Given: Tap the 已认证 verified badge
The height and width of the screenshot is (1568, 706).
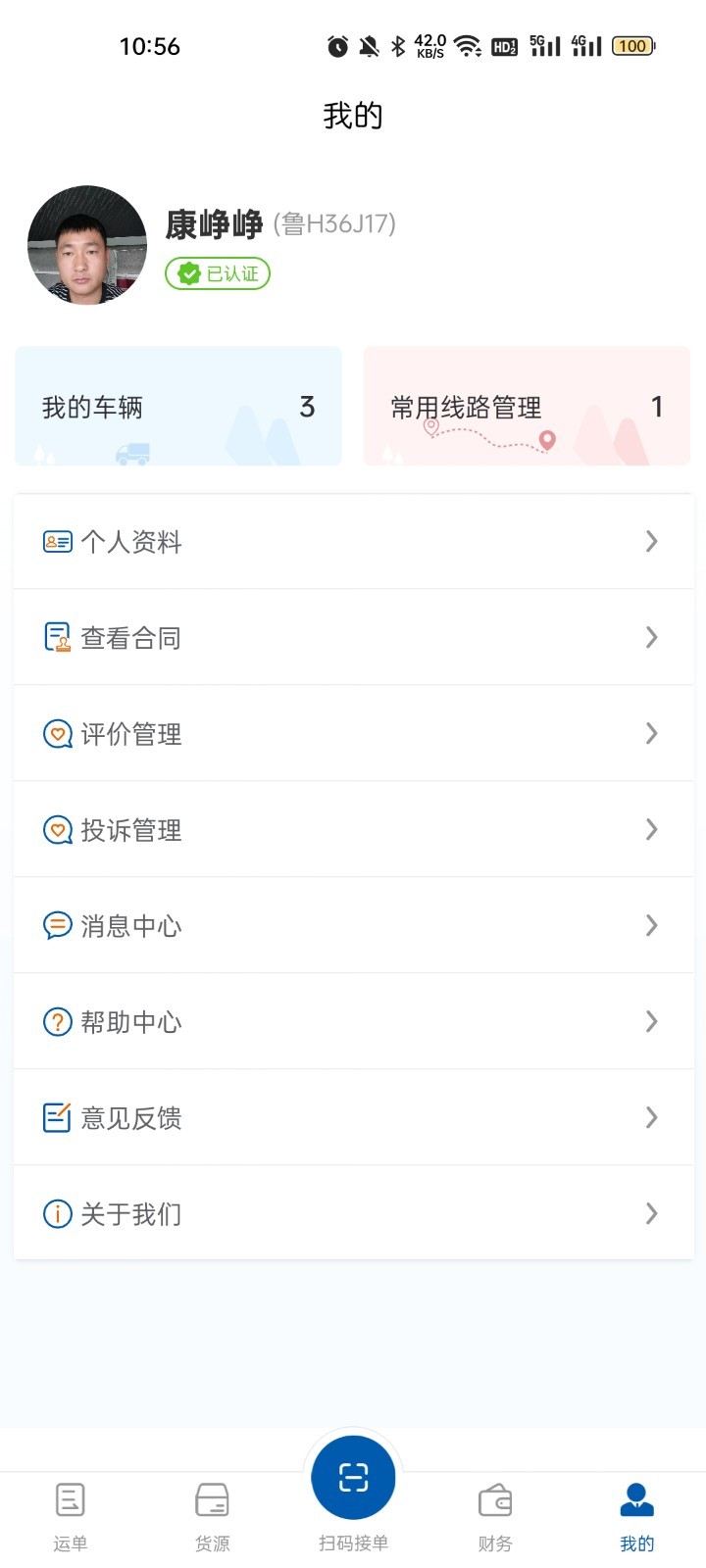Looking at the screenshot, I should pyautogui.click(x=218, y=272).
